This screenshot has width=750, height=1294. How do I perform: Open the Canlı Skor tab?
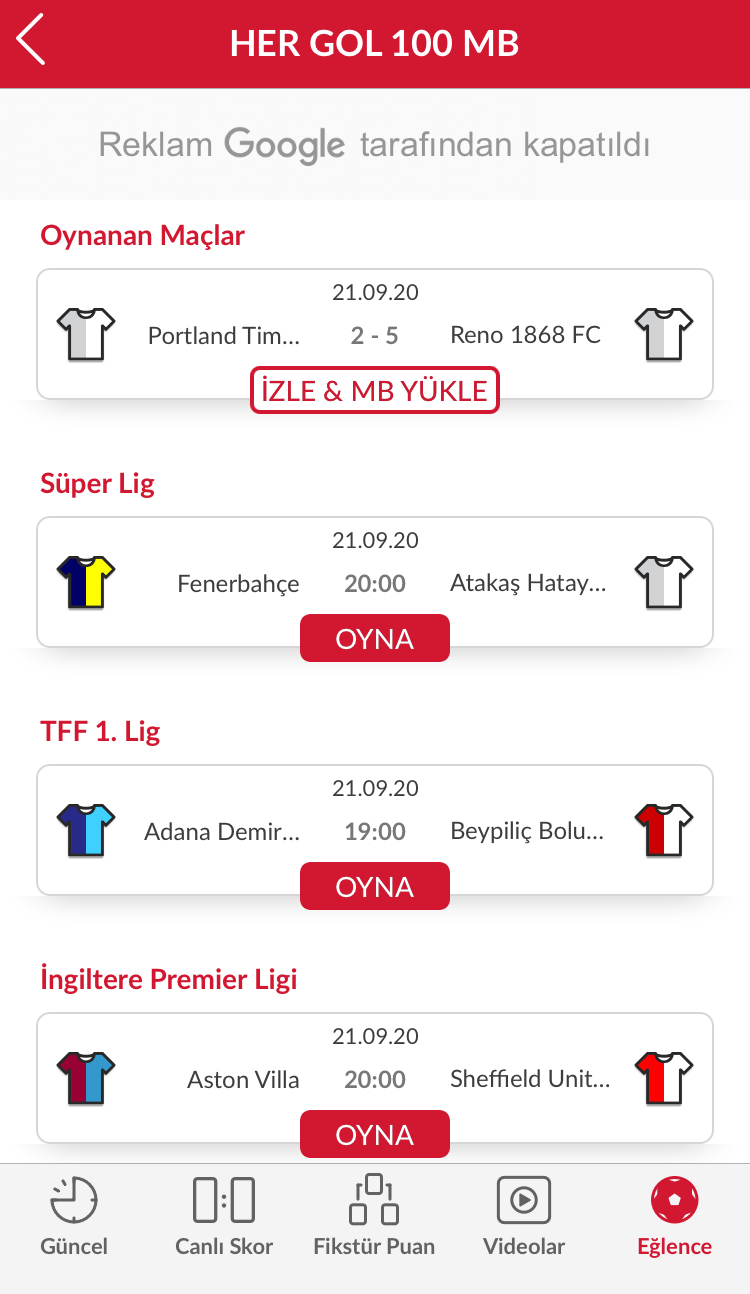click(x=224, y=1217)
